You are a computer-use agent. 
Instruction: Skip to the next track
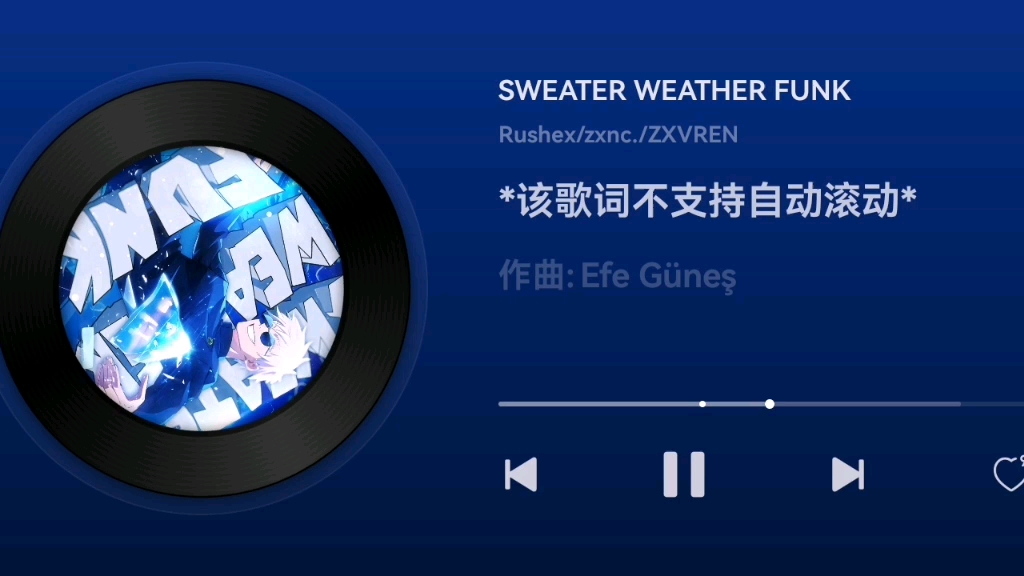point(847,474)
